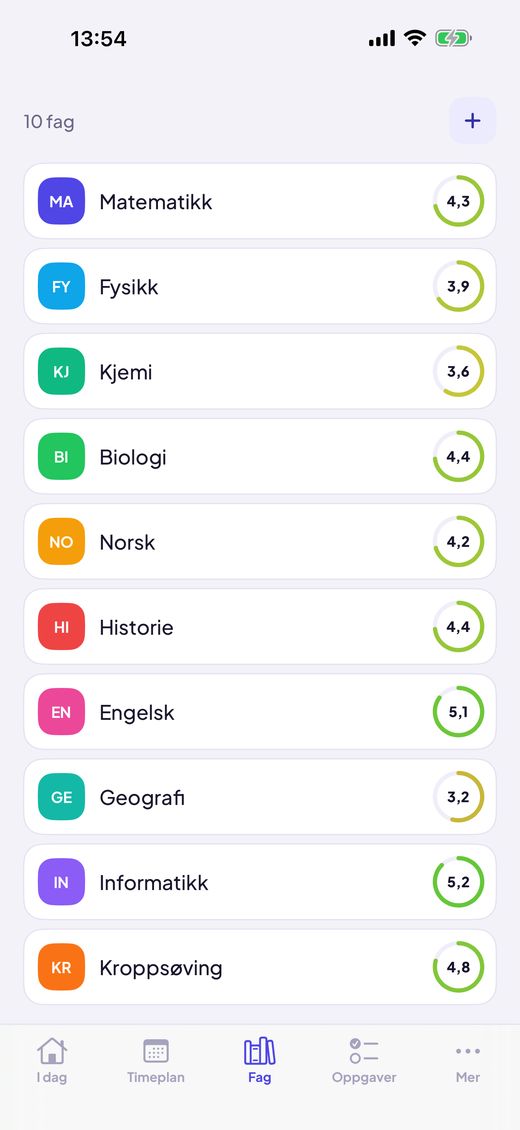
Task: Open the Engelsk subject
Action: 260,711
